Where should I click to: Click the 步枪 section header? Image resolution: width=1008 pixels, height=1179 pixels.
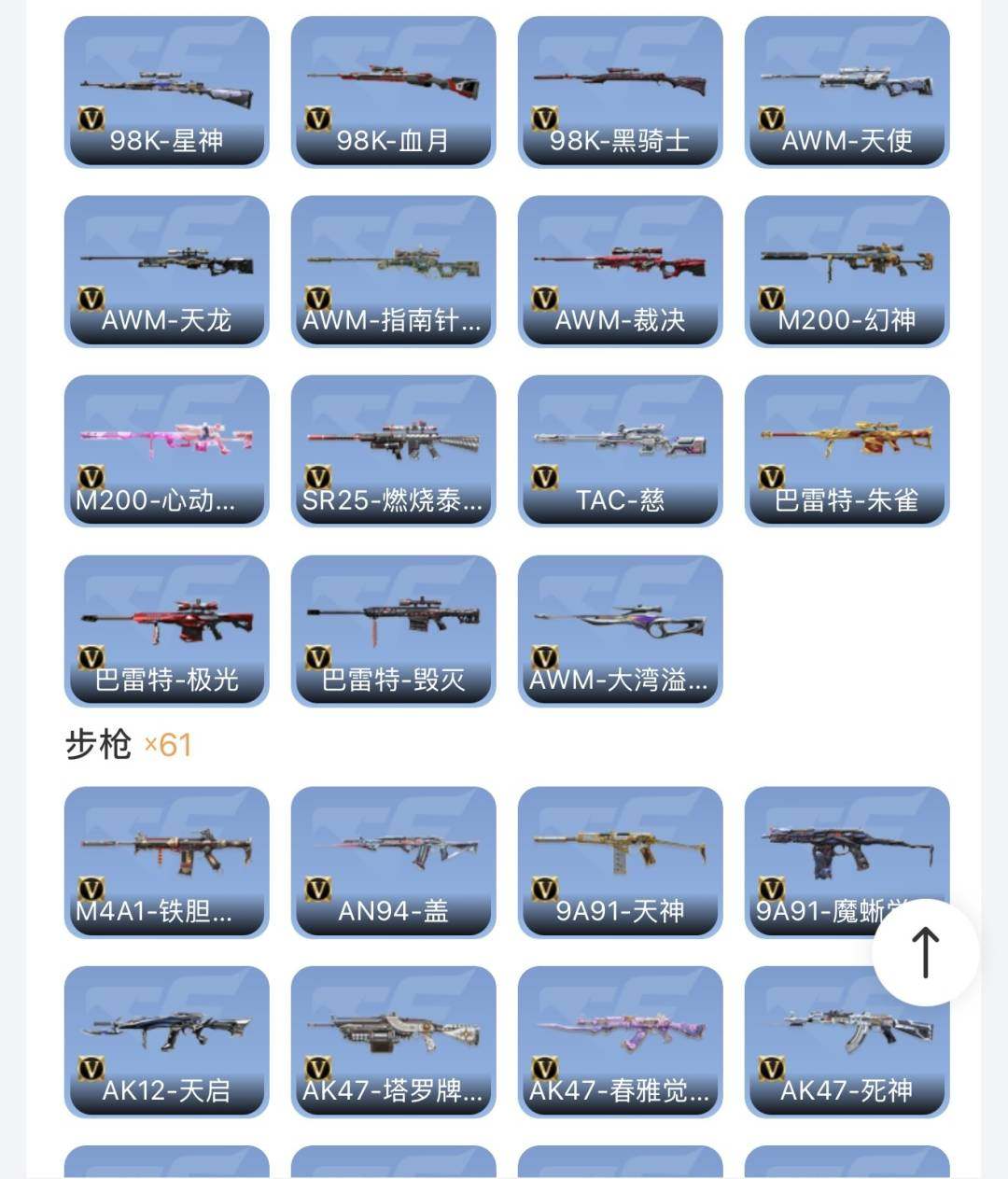coord(99,745)
